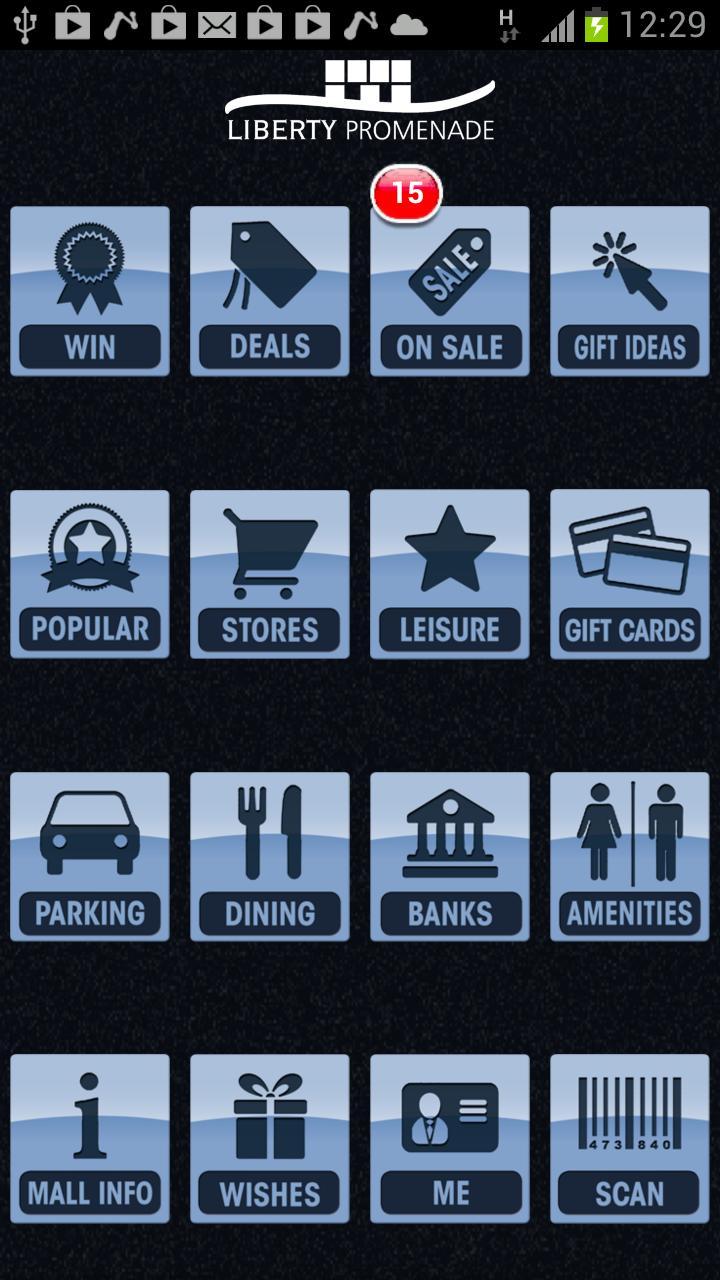Viewport: 720px width, 1280px height.
Task: View the Stores directory
Action: 270,574
